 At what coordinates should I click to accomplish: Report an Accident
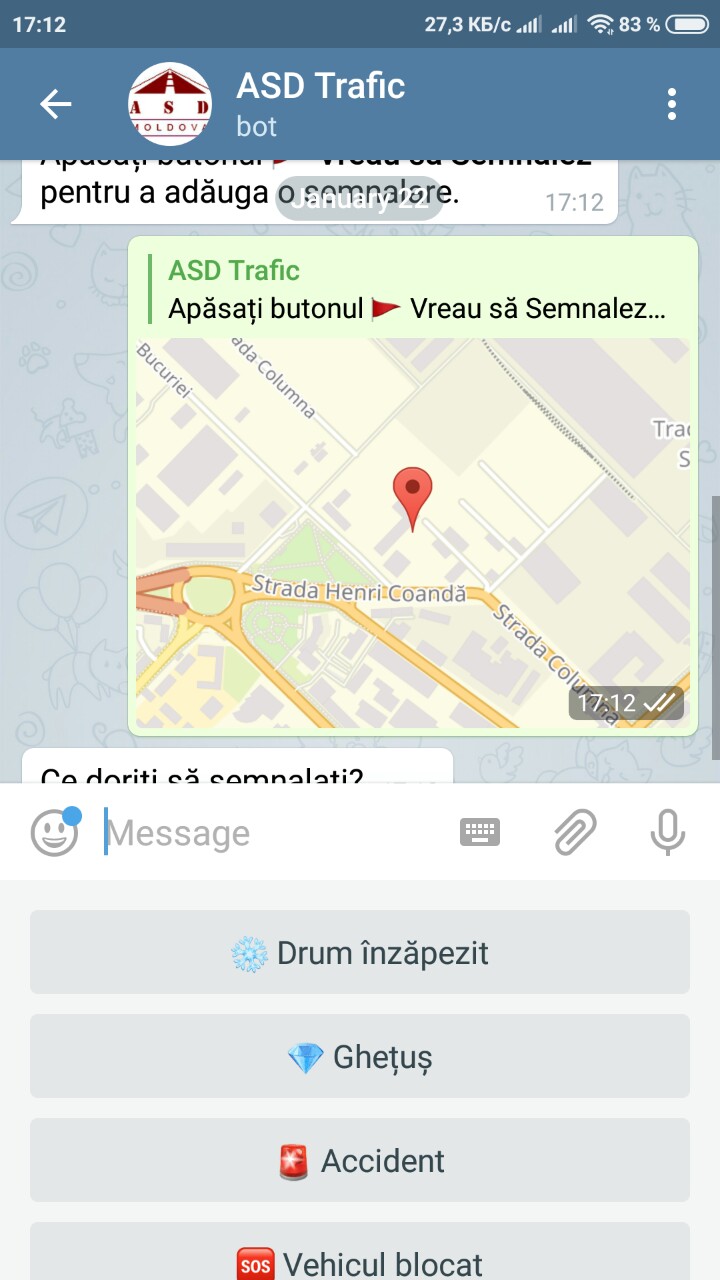[360, 1161]
